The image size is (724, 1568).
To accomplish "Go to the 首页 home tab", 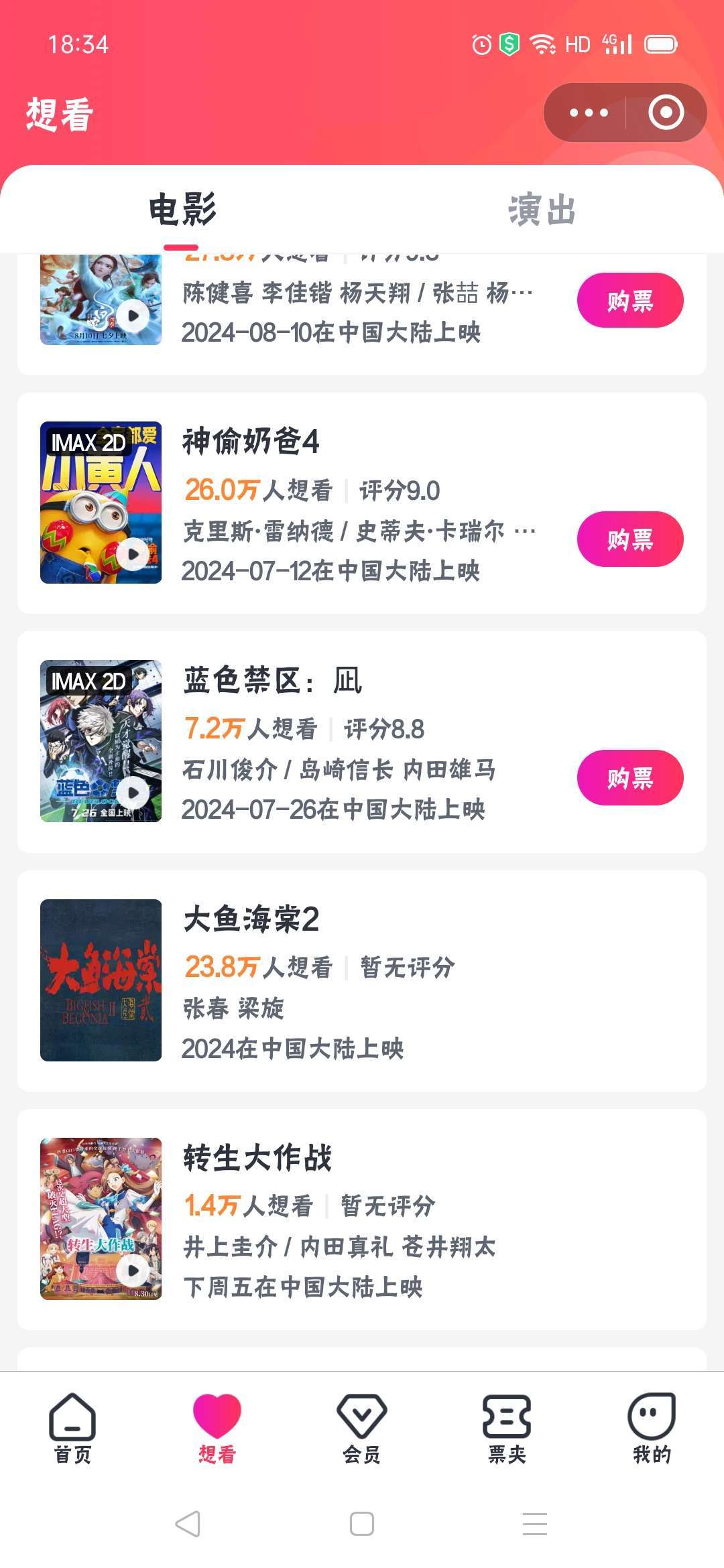I will tap(72, 1427).
